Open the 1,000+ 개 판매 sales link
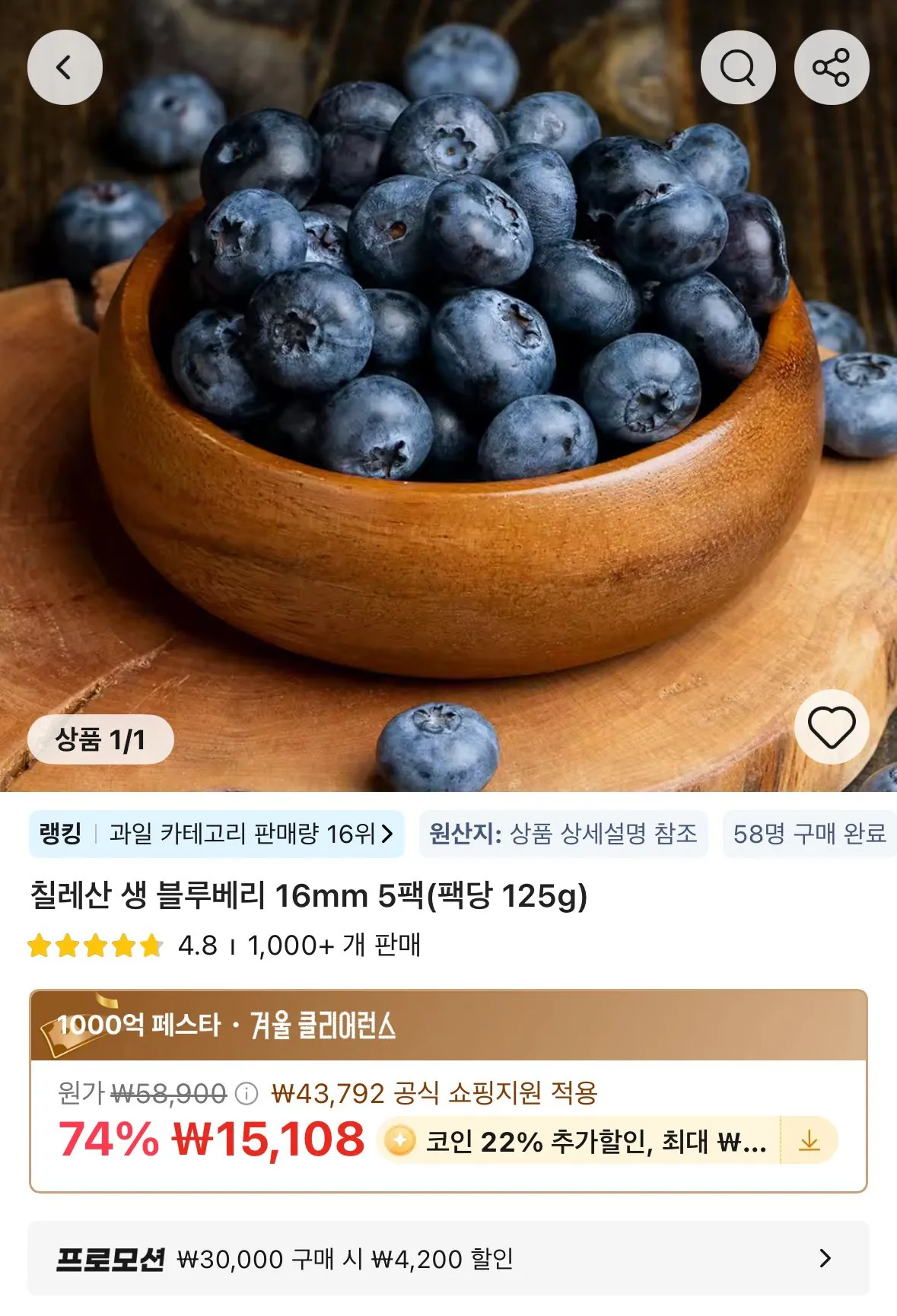This screenshot has width=897, height=1316. point(334,947)
